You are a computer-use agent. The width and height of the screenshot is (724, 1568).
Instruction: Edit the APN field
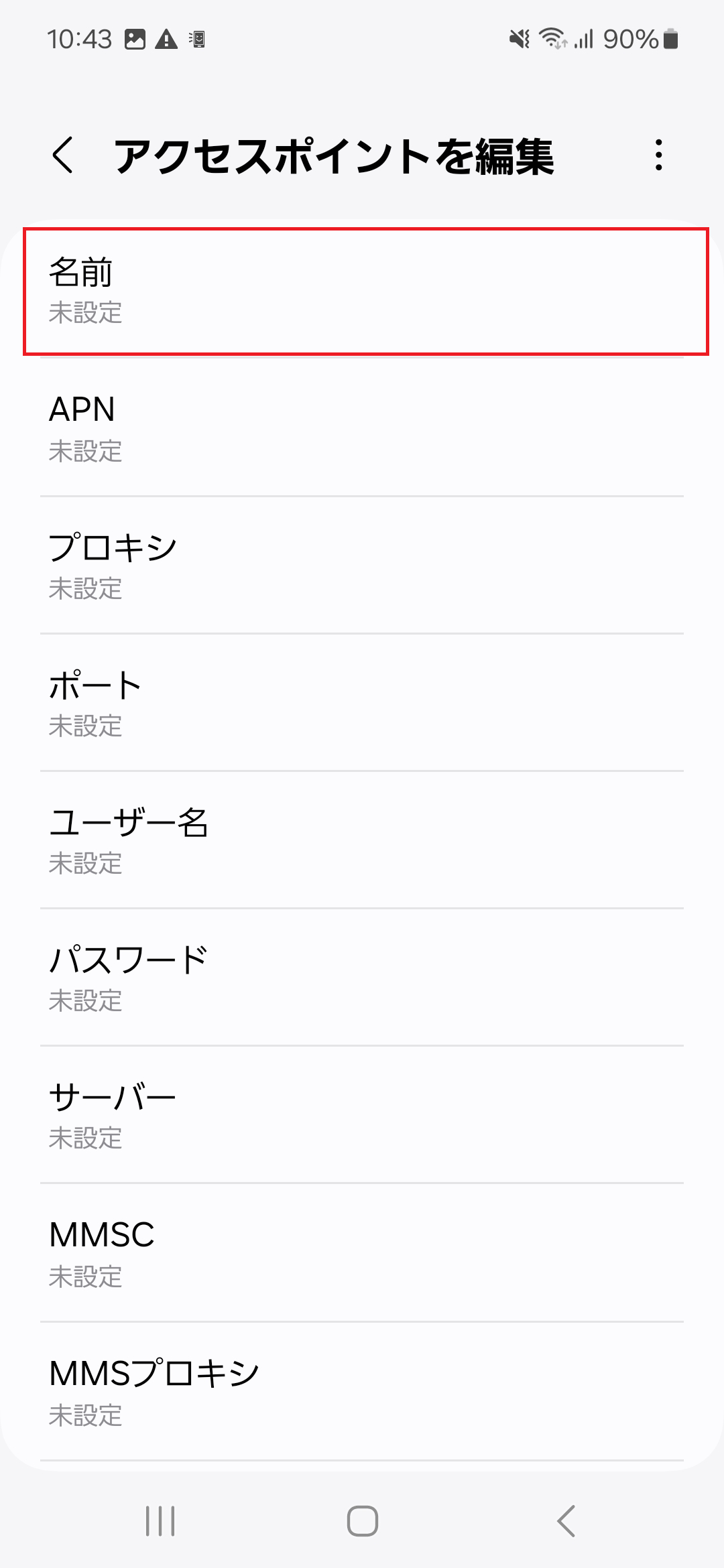tap(362, 428)
